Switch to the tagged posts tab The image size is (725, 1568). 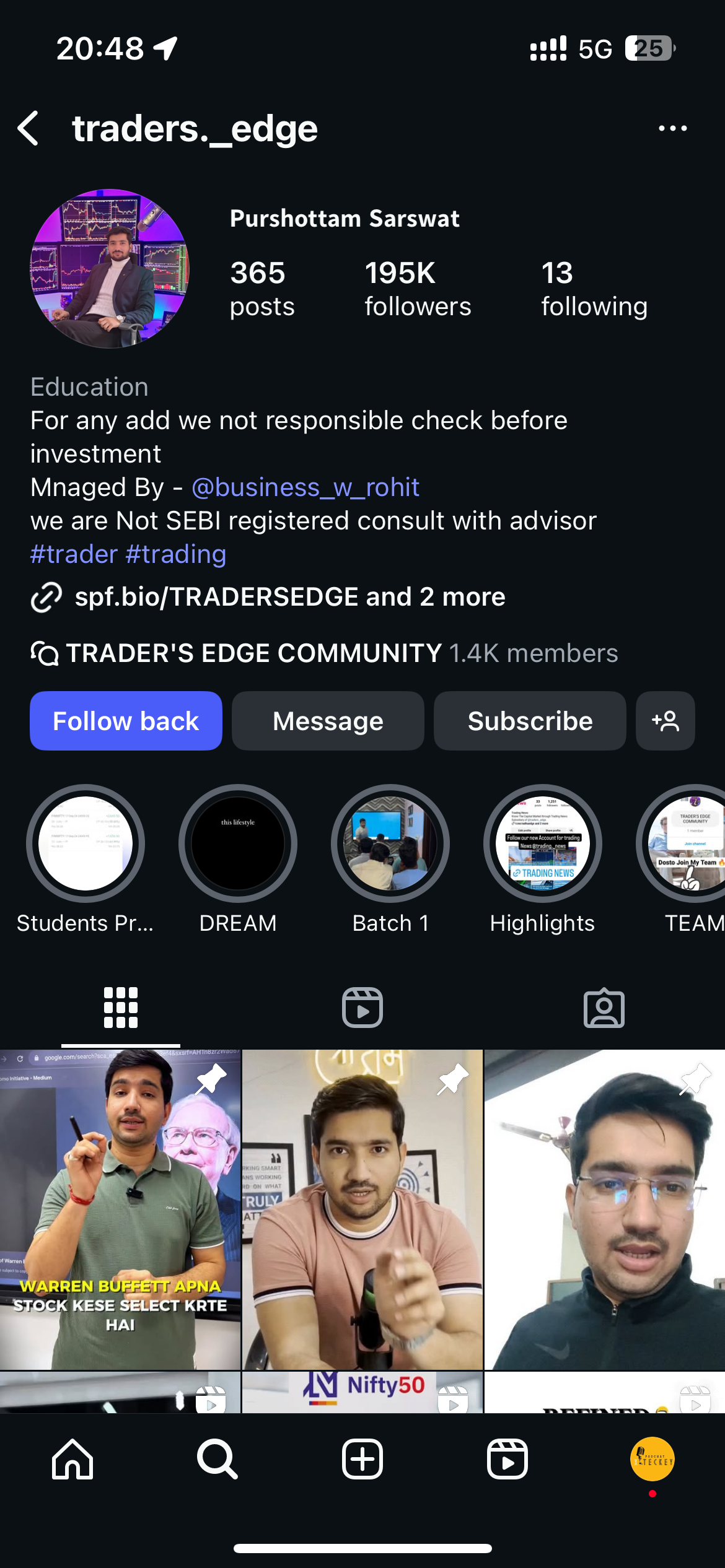tap(604, 1008)
